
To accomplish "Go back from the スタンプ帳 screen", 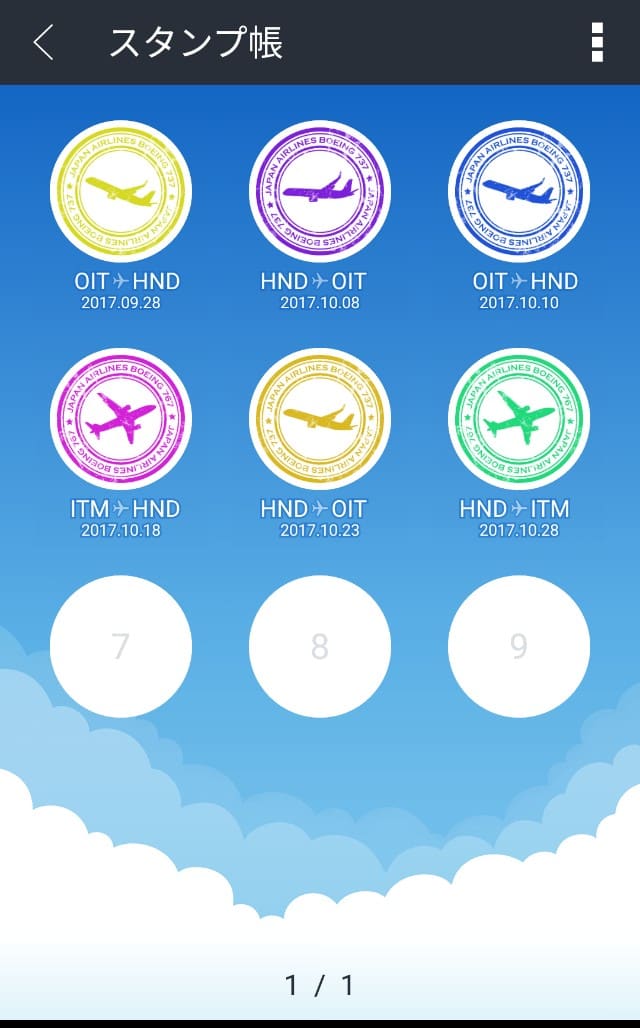I will pyautogui.click(x=43, y=43).
